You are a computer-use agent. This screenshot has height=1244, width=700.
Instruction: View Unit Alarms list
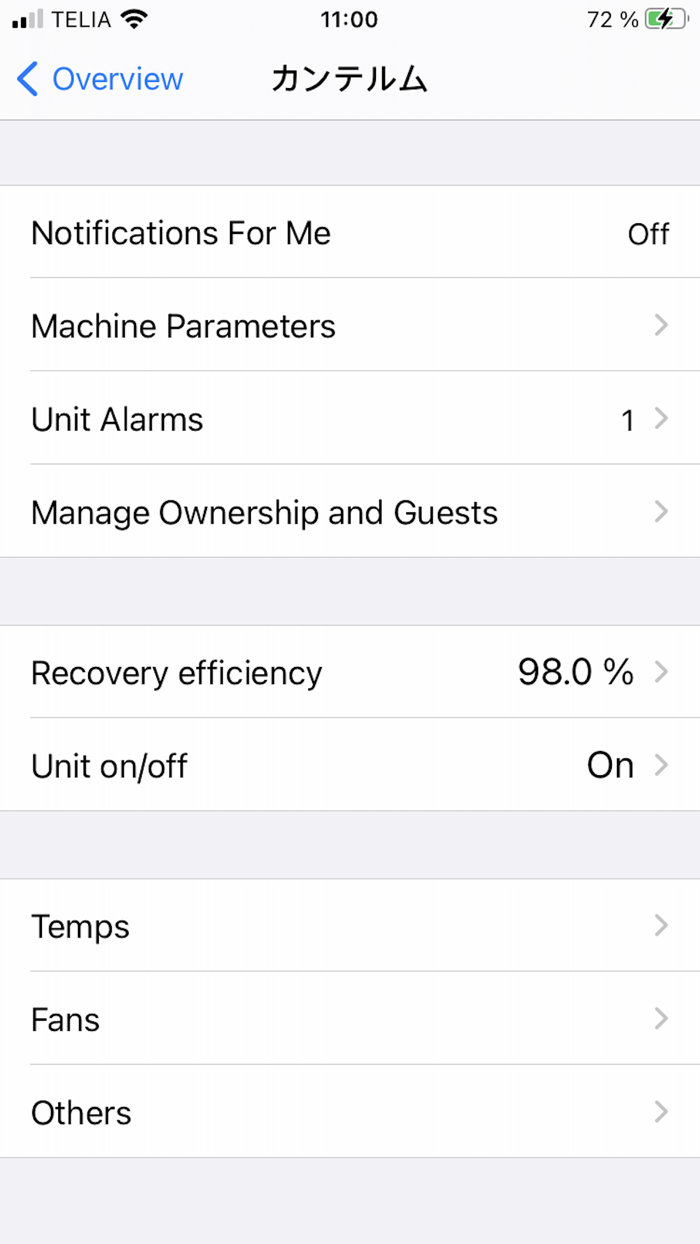(x=350, y=418)
